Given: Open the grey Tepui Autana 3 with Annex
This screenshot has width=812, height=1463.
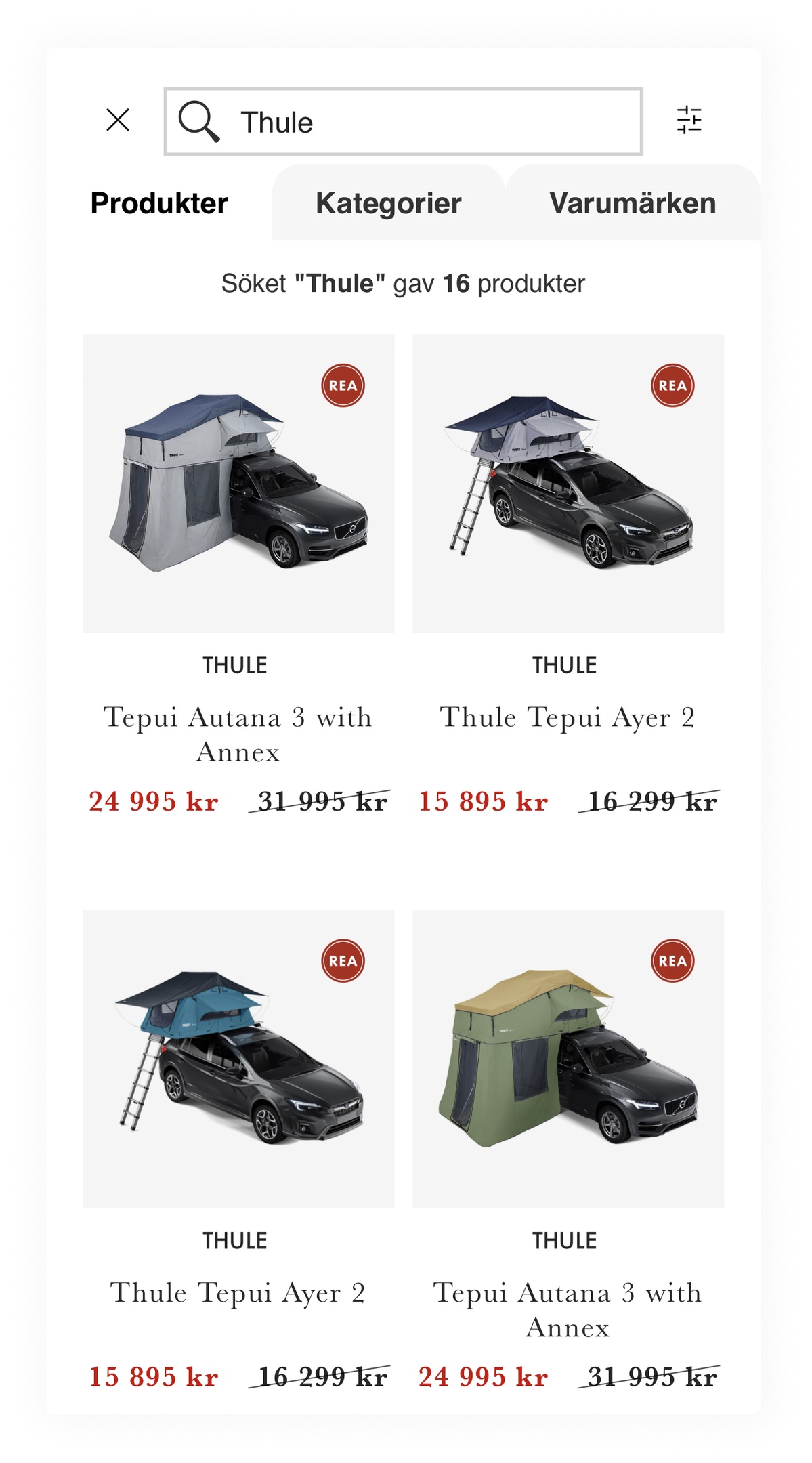Looking at the screenshot, I should (238, 484).
